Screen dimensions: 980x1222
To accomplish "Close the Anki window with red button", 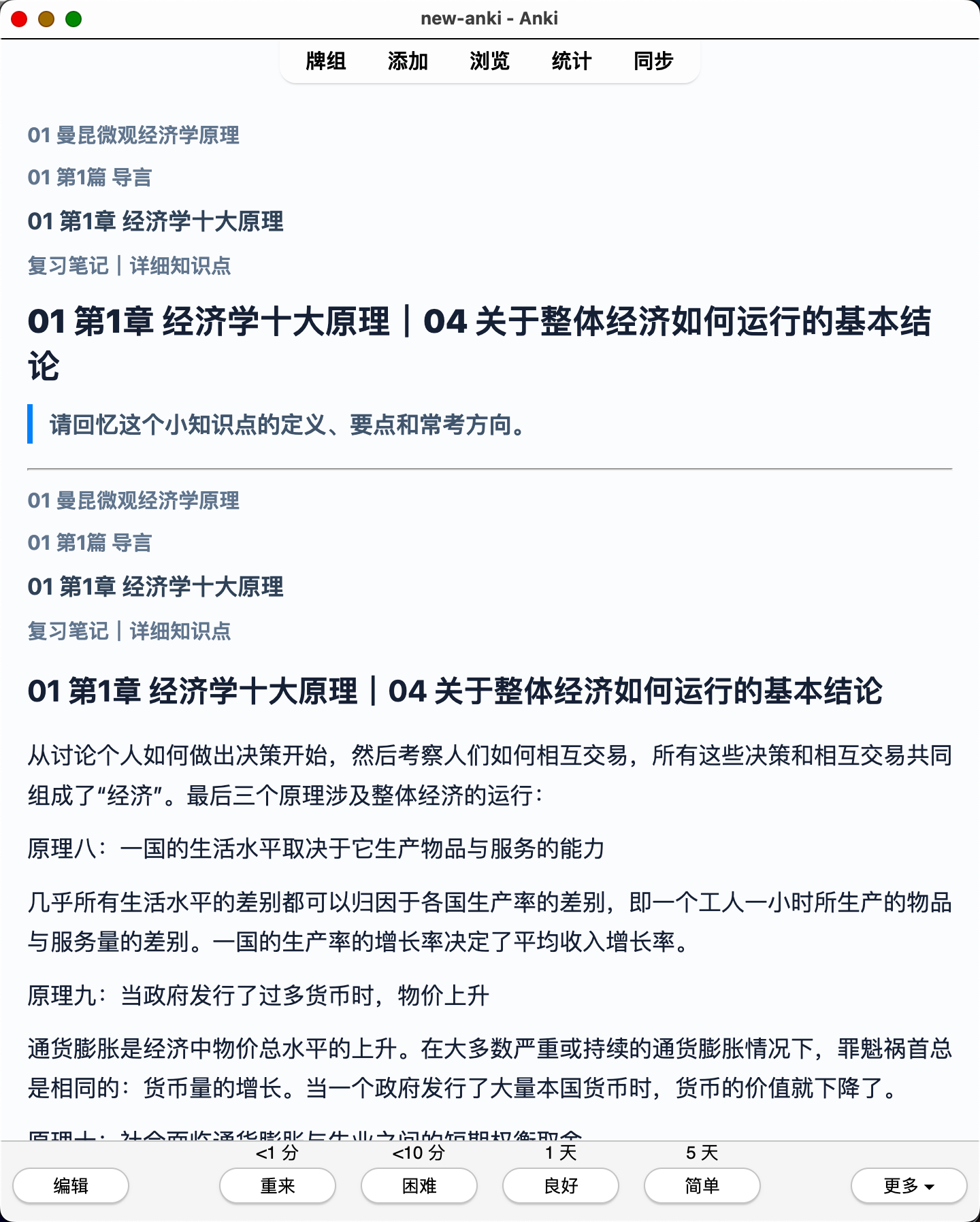I will pos(19,19).
